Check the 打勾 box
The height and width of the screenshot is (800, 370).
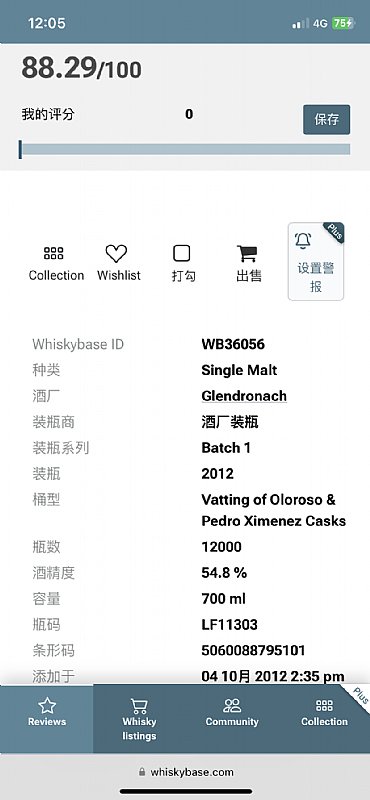coord(182,263)
